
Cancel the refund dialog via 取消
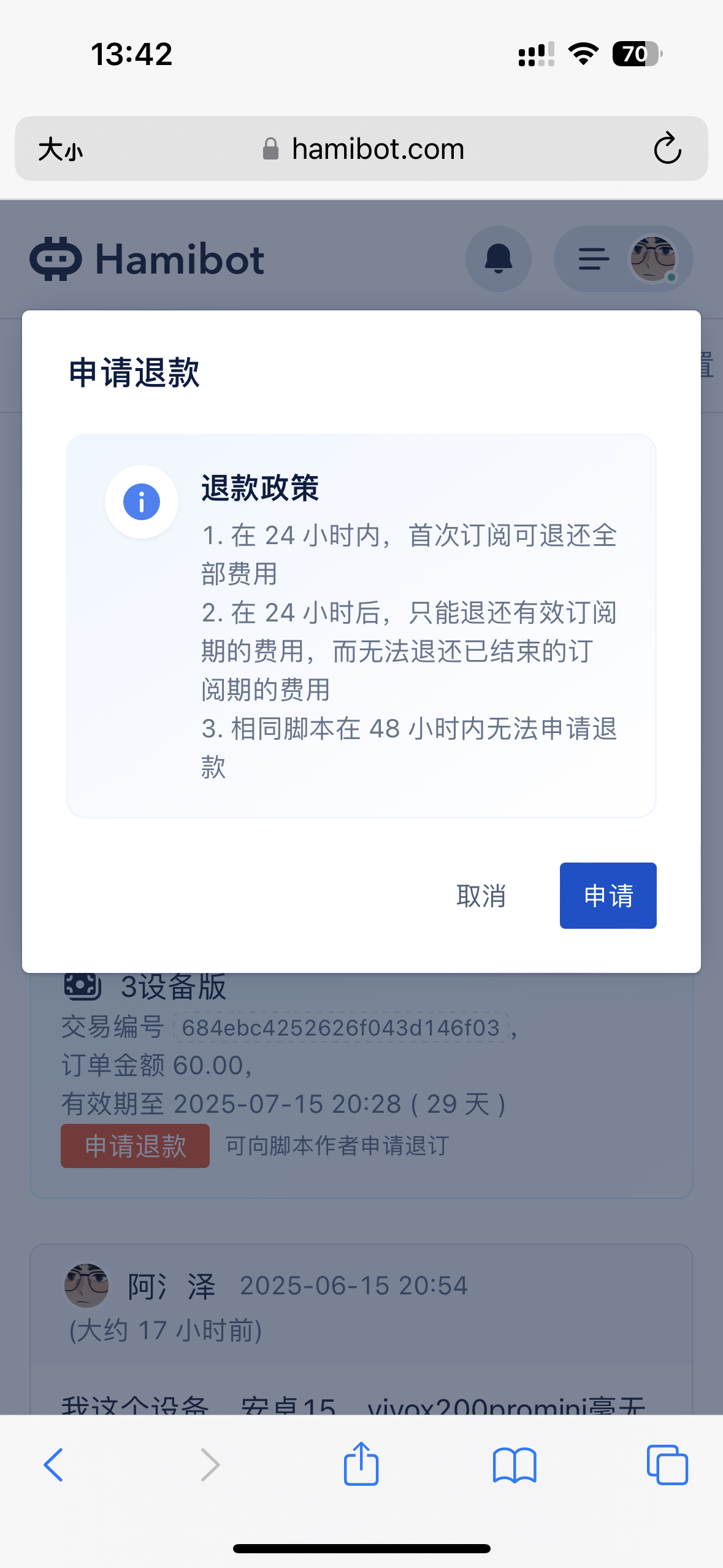coord(481,896)
